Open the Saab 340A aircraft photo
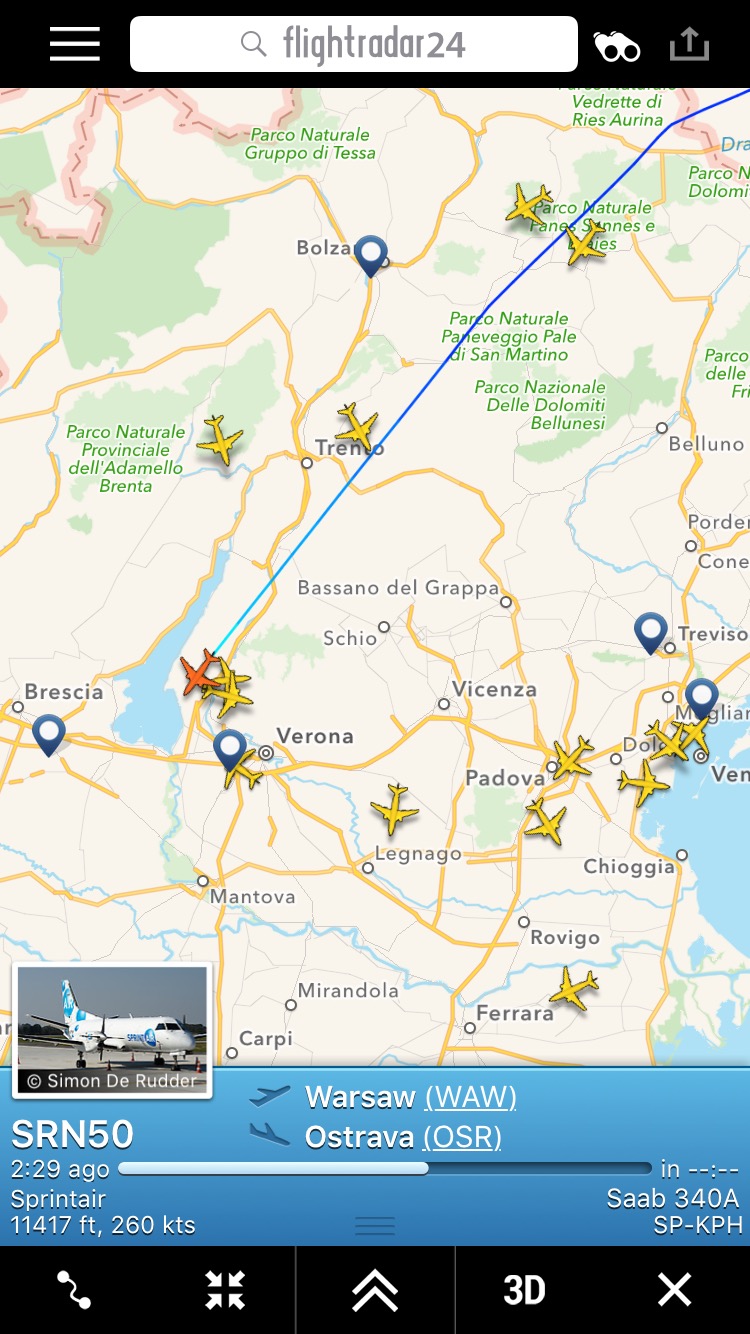750x1334 pixels. coord(112,1030)
